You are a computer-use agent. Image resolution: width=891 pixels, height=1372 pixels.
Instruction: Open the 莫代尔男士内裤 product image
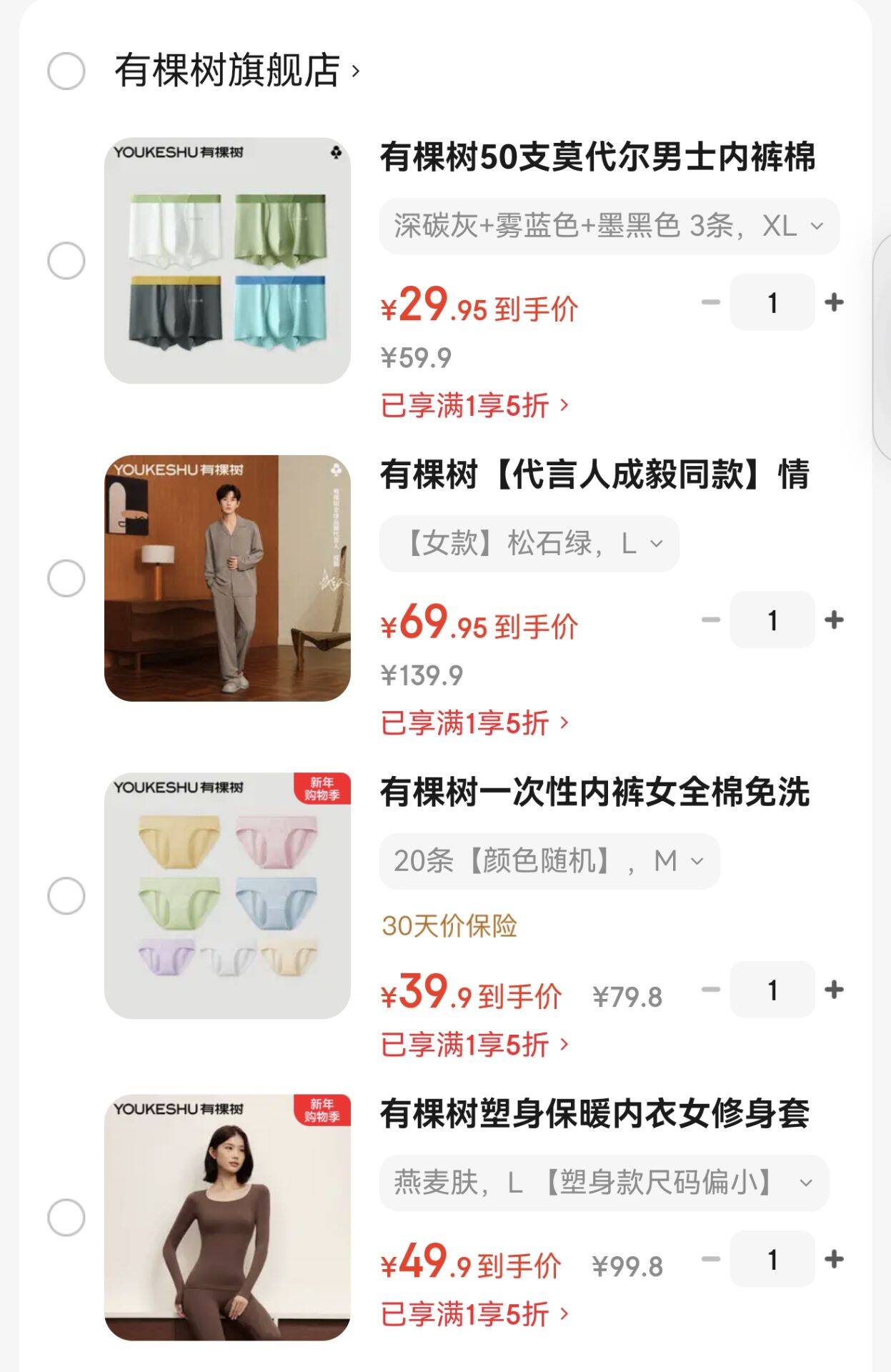227,261
